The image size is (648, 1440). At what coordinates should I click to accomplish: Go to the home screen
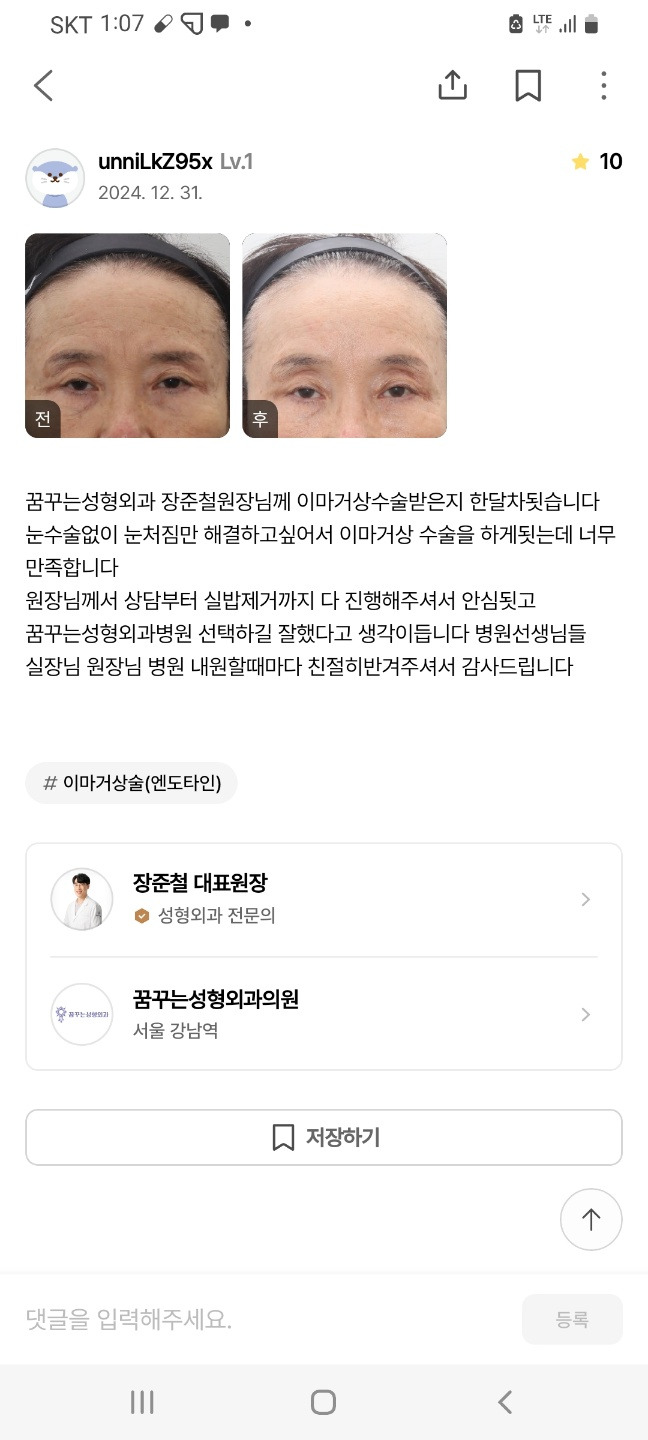(x=323, y=1402)
